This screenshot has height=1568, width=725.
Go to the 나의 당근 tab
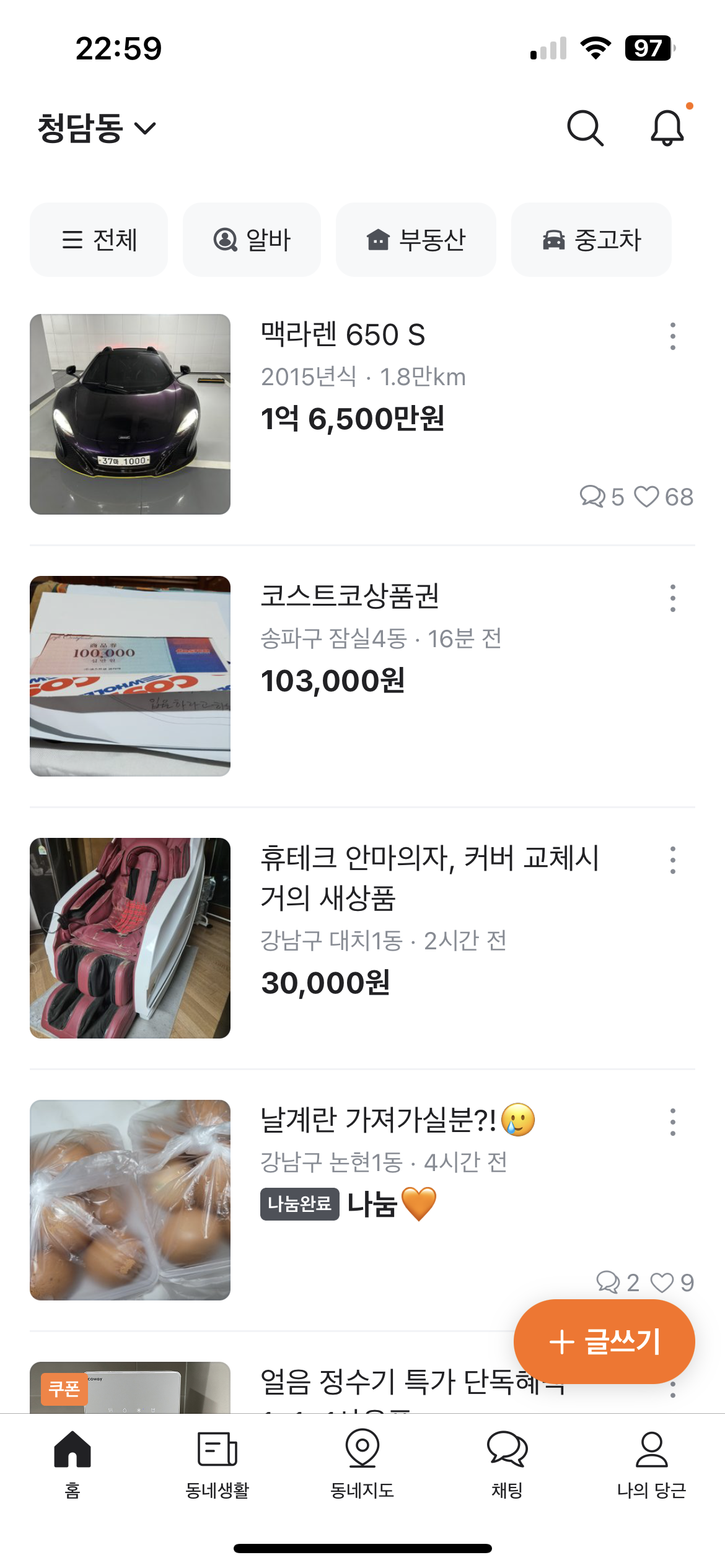coord(651,1463)
